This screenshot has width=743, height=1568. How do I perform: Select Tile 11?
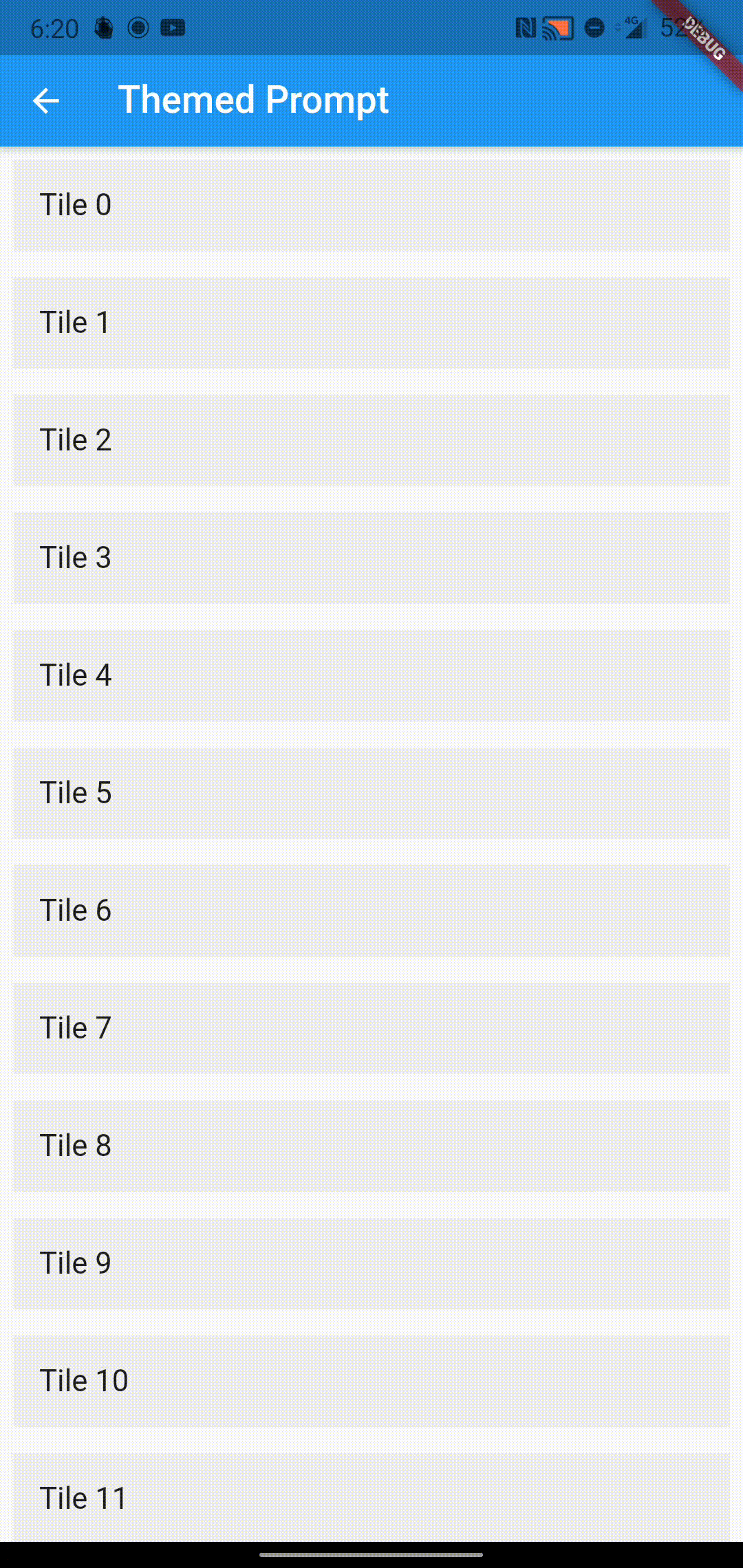click(x=371, y=1497)
